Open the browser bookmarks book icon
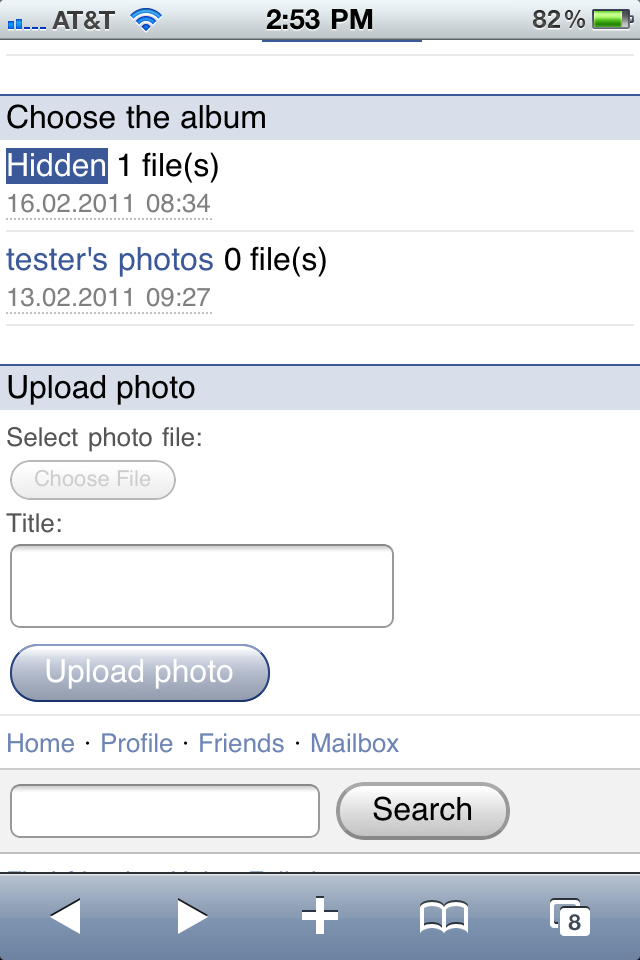The width and height of the screenshot is (640, 960). click(444, 916)
